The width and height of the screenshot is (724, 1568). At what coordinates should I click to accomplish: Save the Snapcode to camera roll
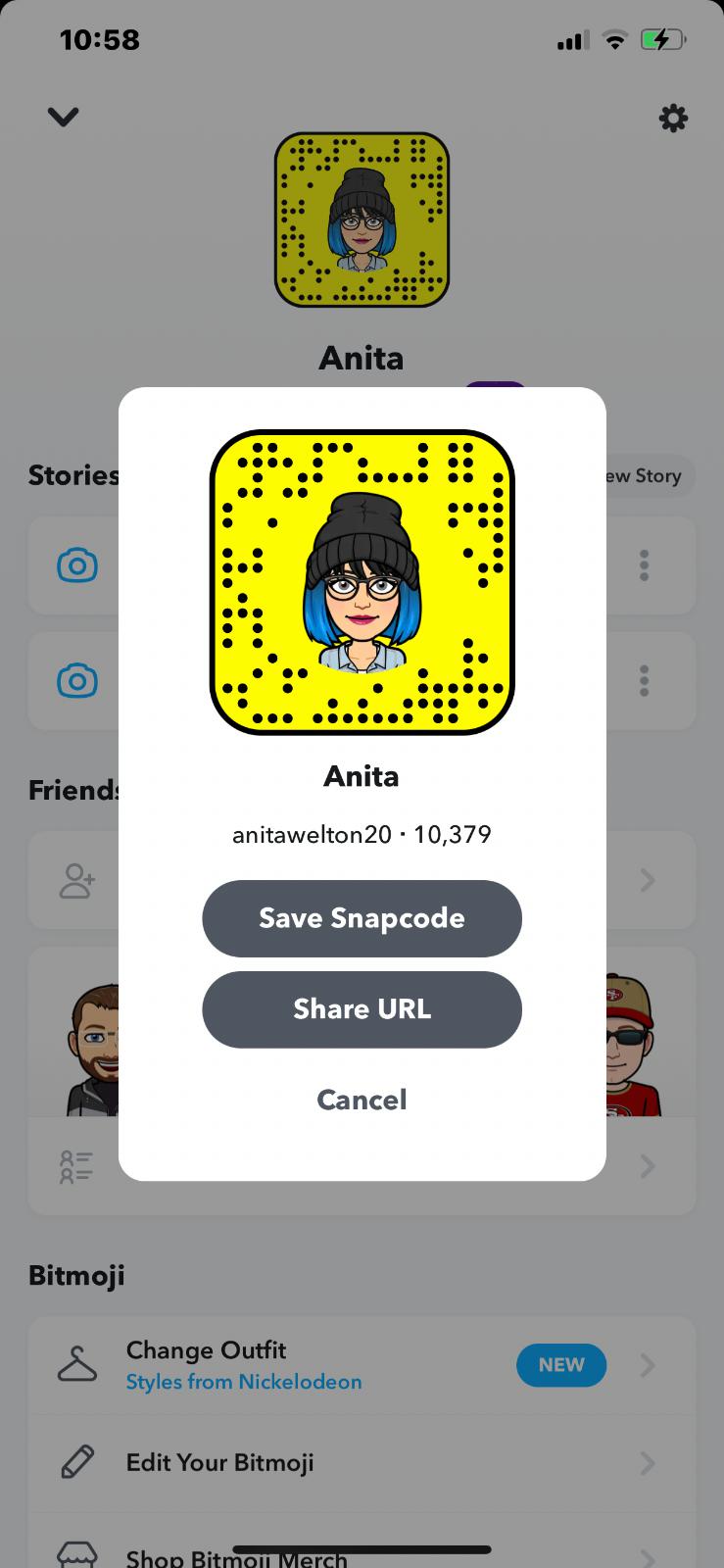coord(362,918)
